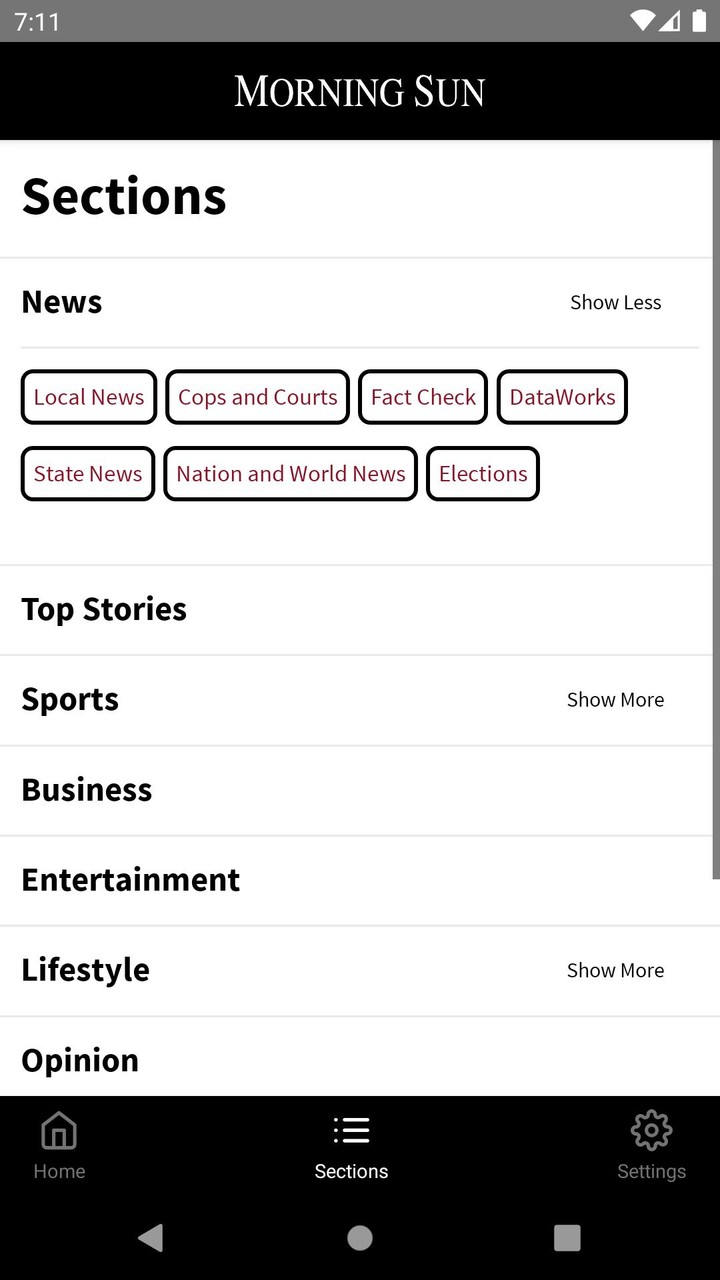Tap the system recent apps button
This screenshot has height=1280, width=720.
(567, 1238)
